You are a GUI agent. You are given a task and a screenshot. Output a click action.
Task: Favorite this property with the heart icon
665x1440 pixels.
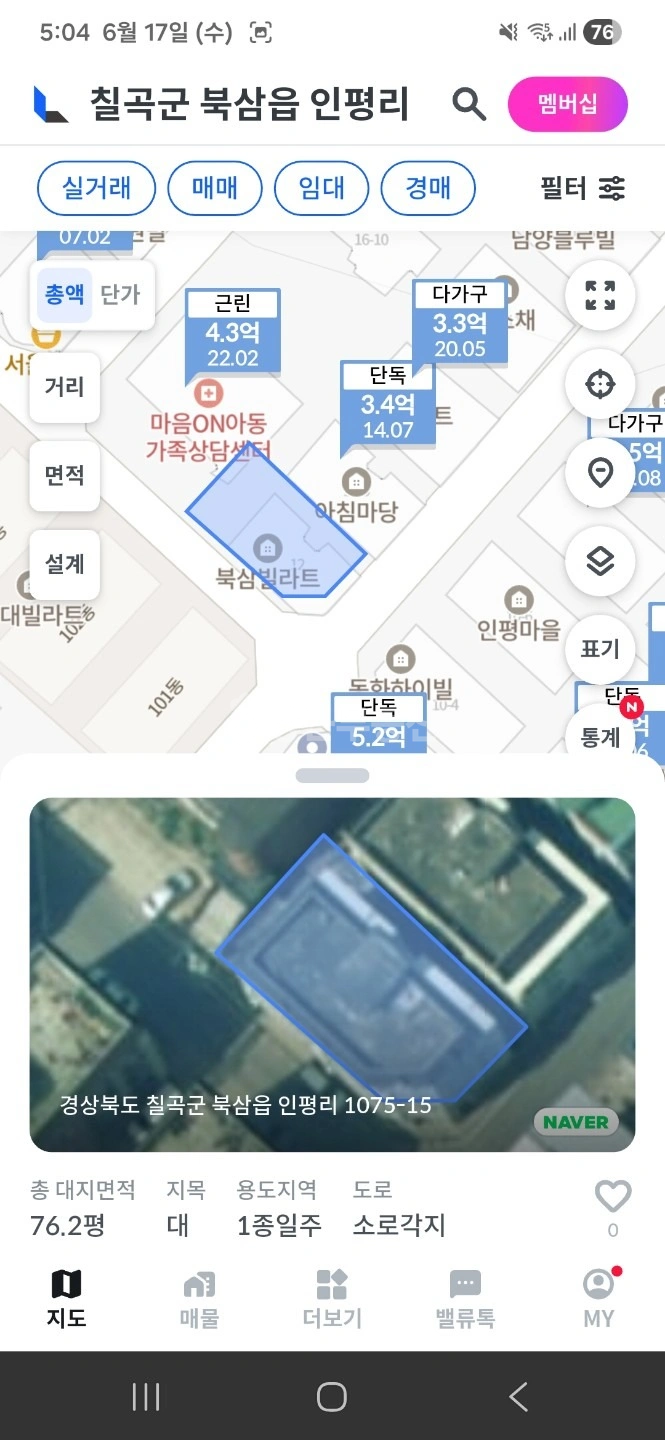(613, 1196)
